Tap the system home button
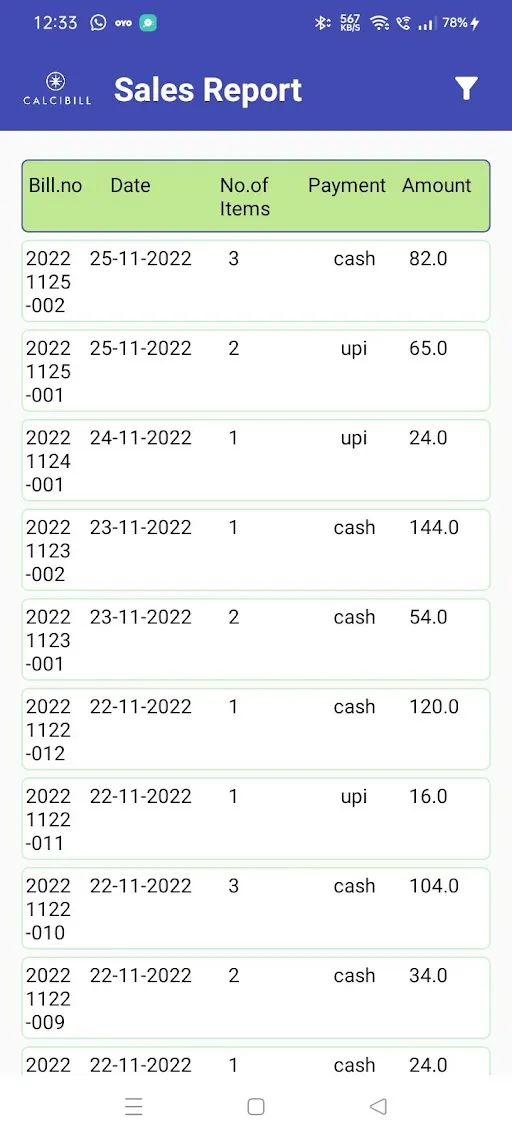Viewport: 512px width, 1138px height. (256, 1106)
